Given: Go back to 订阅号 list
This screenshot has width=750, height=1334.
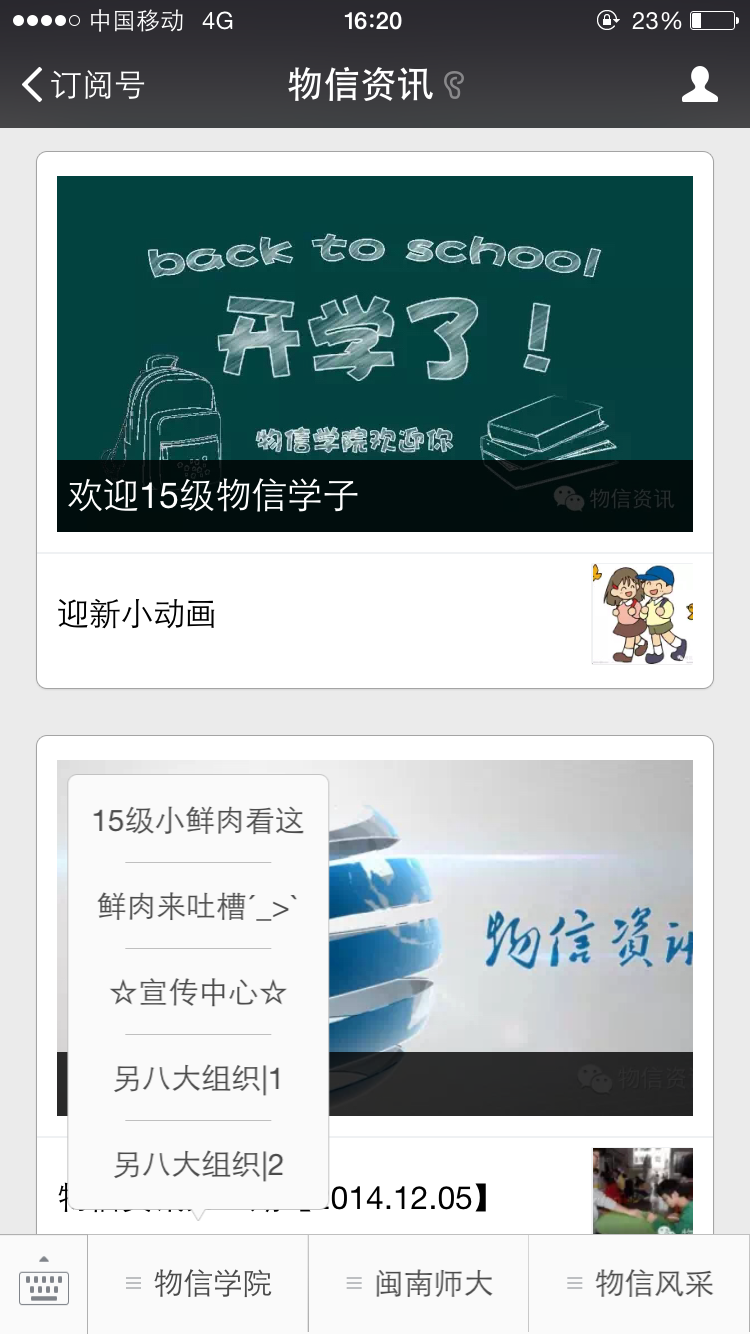Looking at the screenshot, I should coord(82,85).
